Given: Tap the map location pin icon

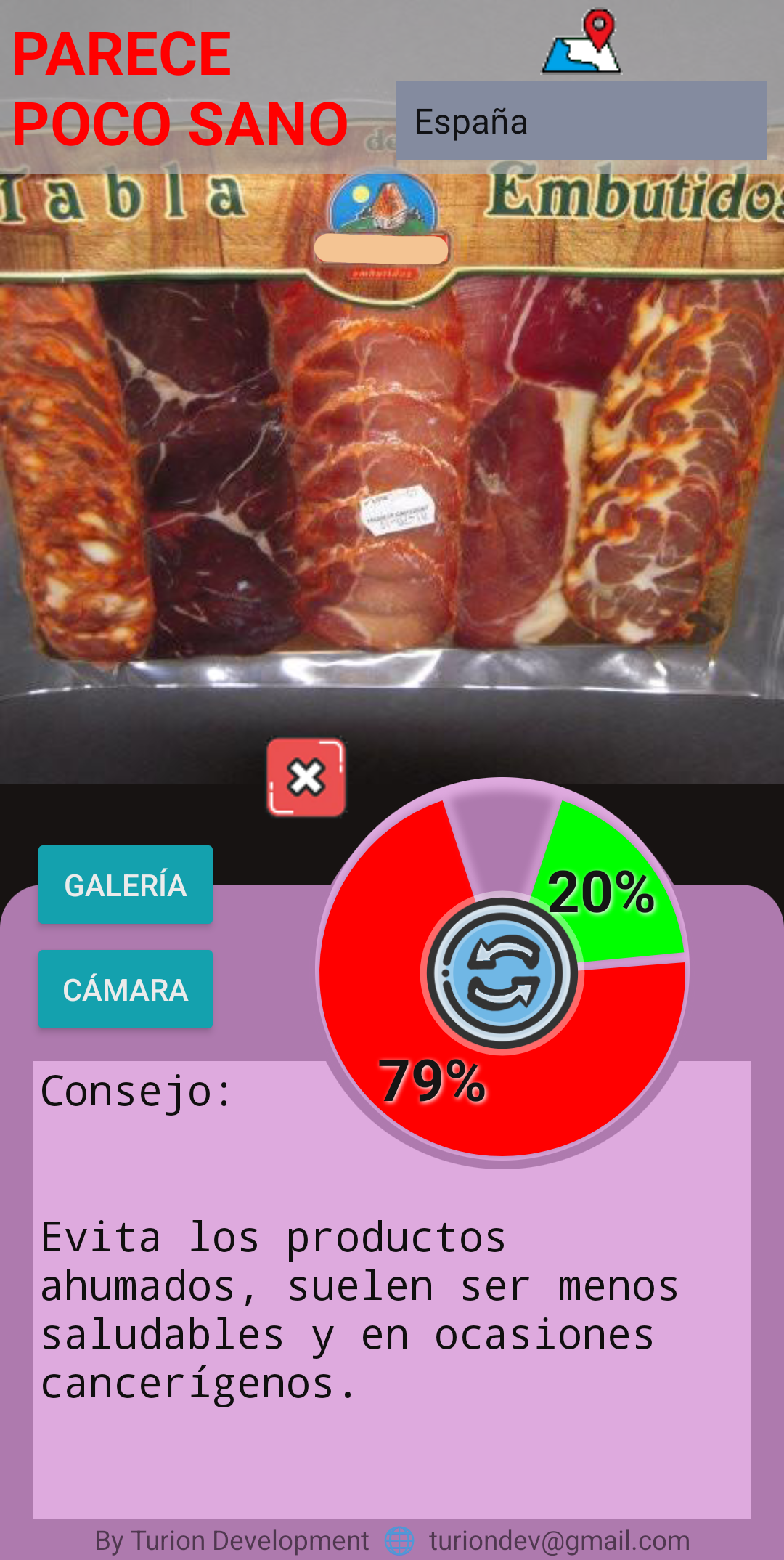Looking at the screenshot, I should point(582,42).
